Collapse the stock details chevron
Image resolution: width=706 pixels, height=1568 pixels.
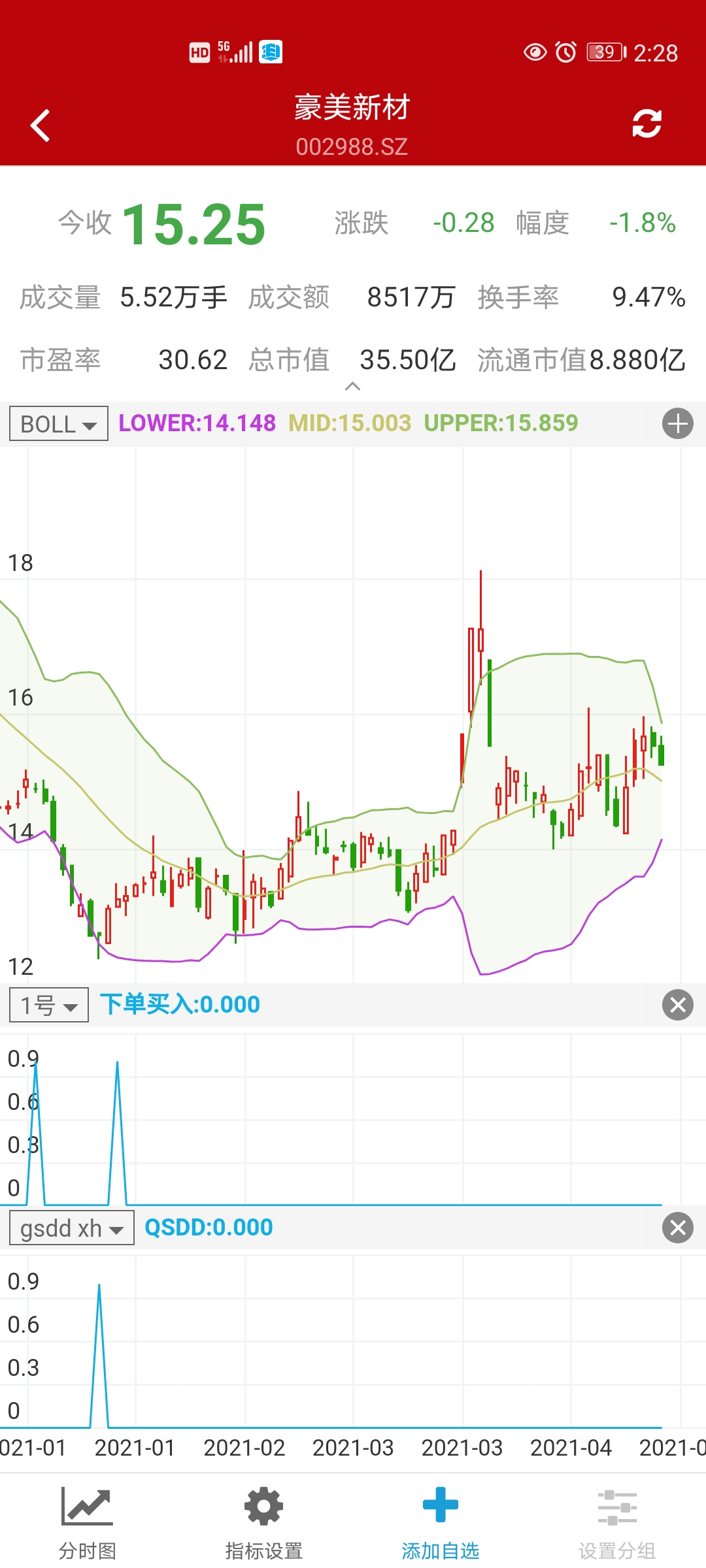pyautogui.click(x=352, y=387)
